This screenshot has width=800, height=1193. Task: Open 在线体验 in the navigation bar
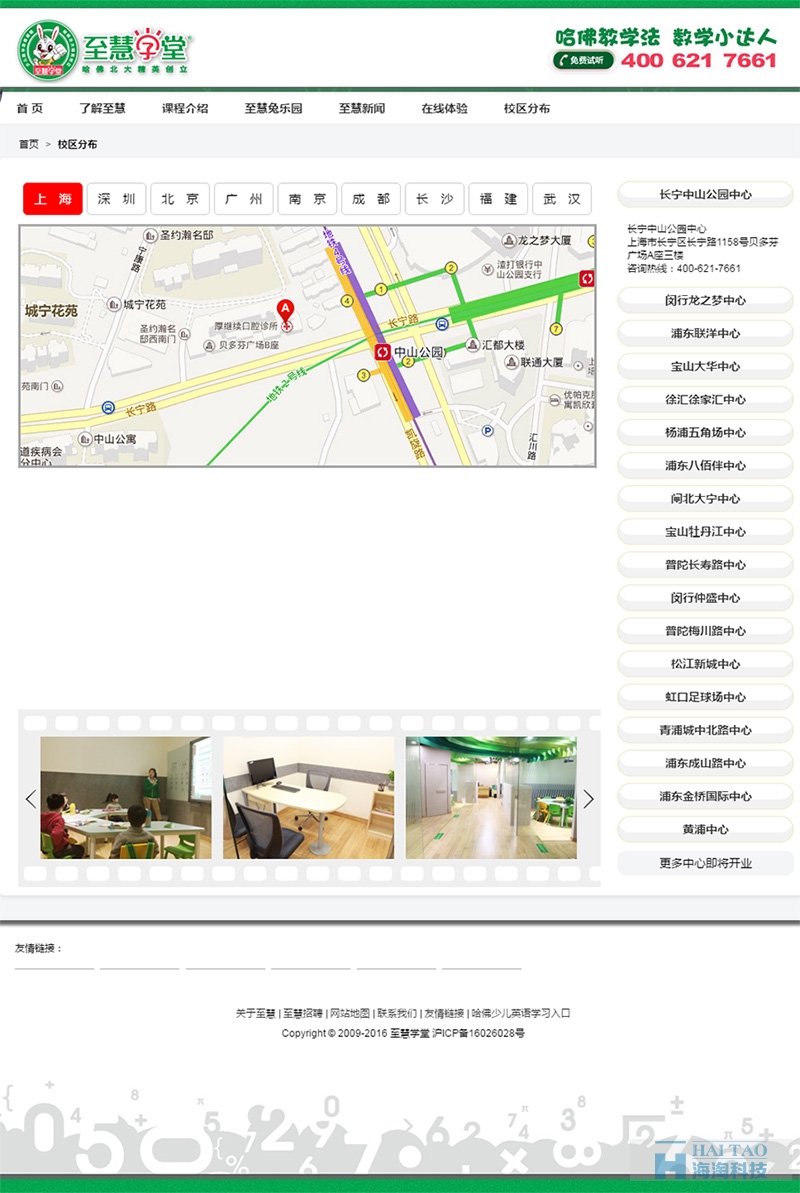coord(444,108)
